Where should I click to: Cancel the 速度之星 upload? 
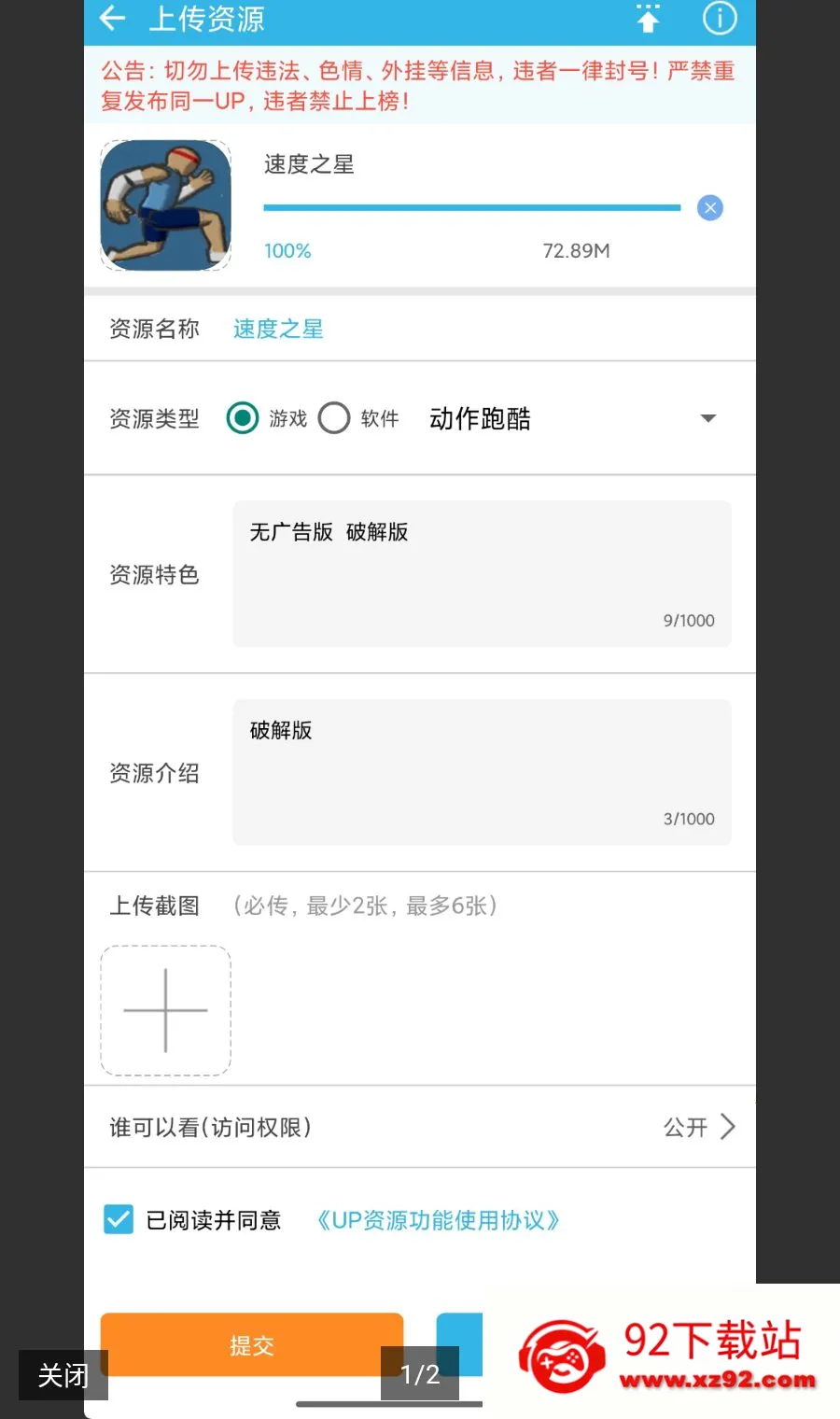[710, 208]
